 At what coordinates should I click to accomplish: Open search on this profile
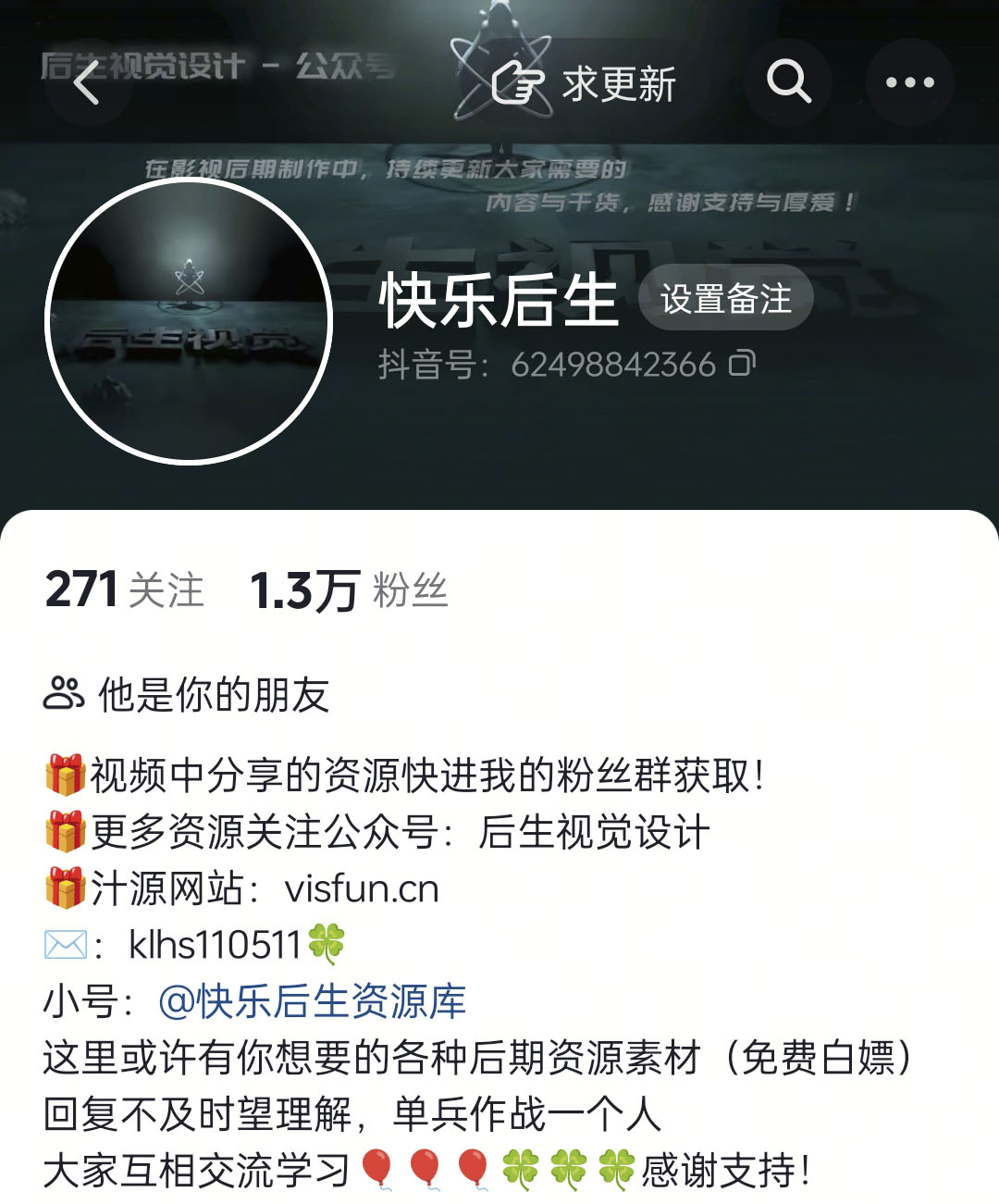788,83
